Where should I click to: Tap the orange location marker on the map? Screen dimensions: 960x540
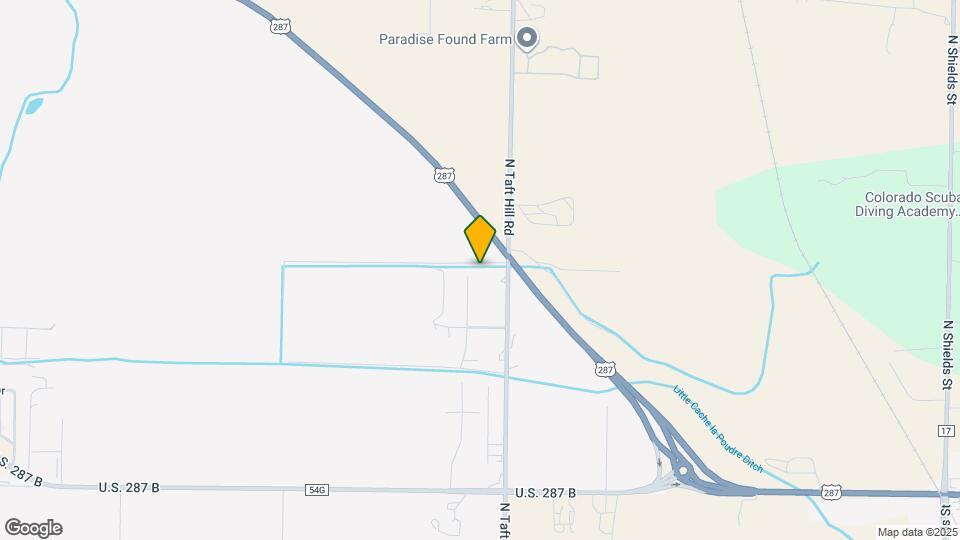480,239
